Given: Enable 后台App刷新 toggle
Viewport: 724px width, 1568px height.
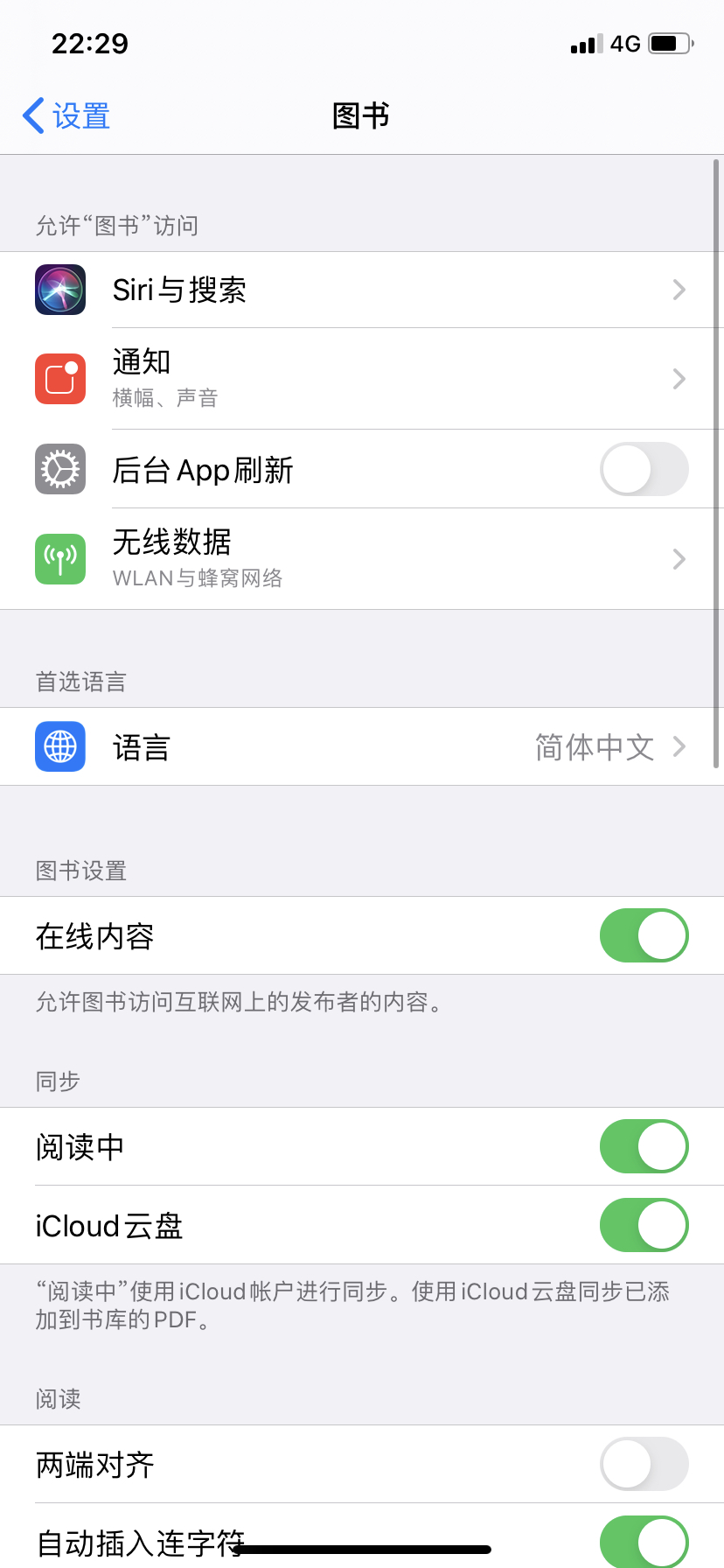Looking at the screenshot, I should [x=644, y=470].
